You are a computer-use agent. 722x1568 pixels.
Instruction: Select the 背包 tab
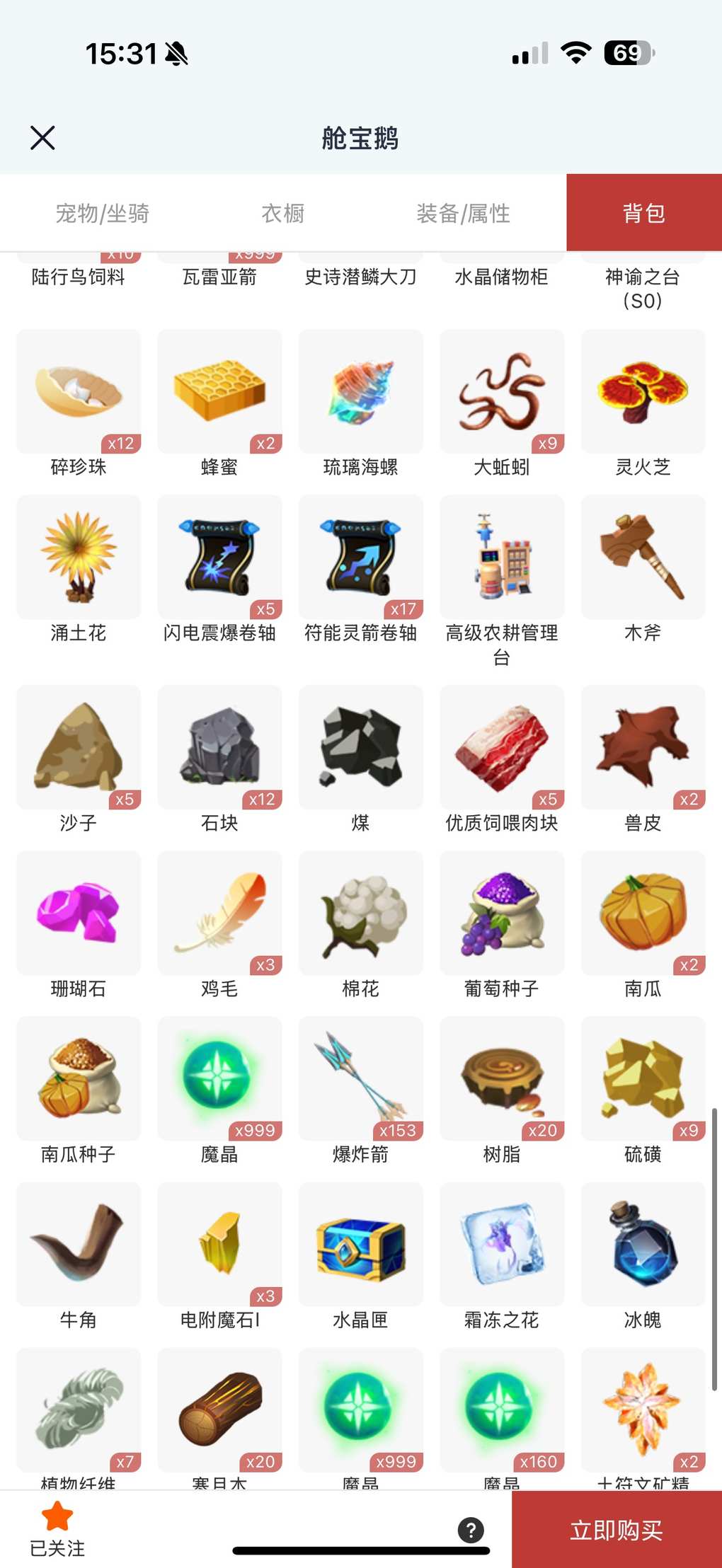tap(643, 213)
